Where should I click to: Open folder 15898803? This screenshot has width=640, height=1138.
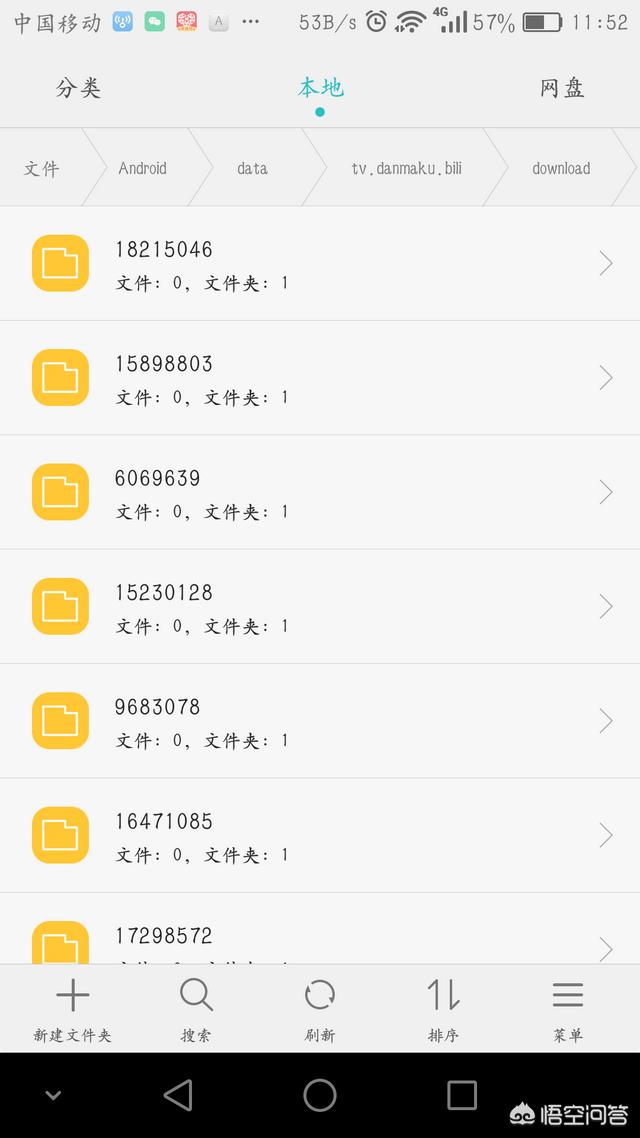pos(320,378)
